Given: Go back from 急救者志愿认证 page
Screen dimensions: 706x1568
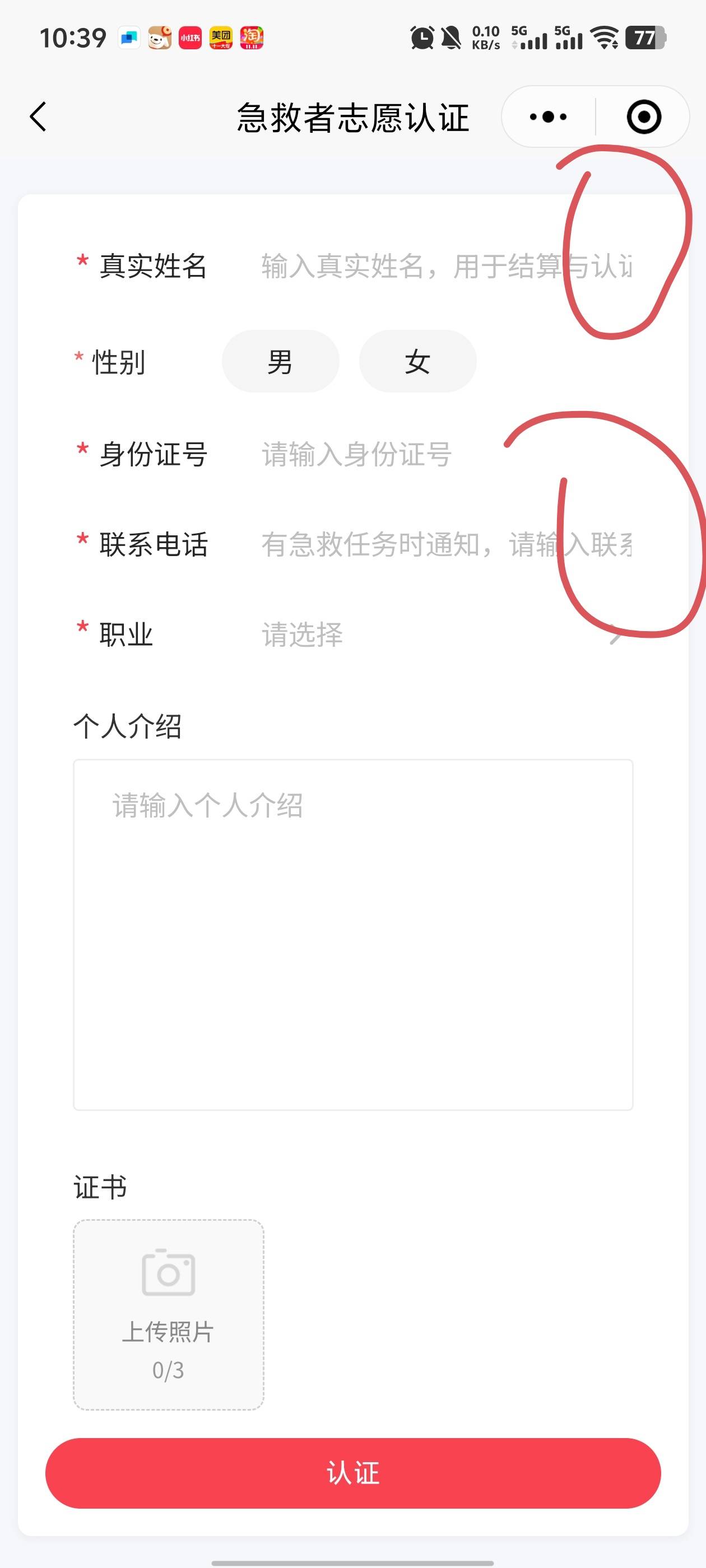Looking at the screenshot, I should [38, 116].
